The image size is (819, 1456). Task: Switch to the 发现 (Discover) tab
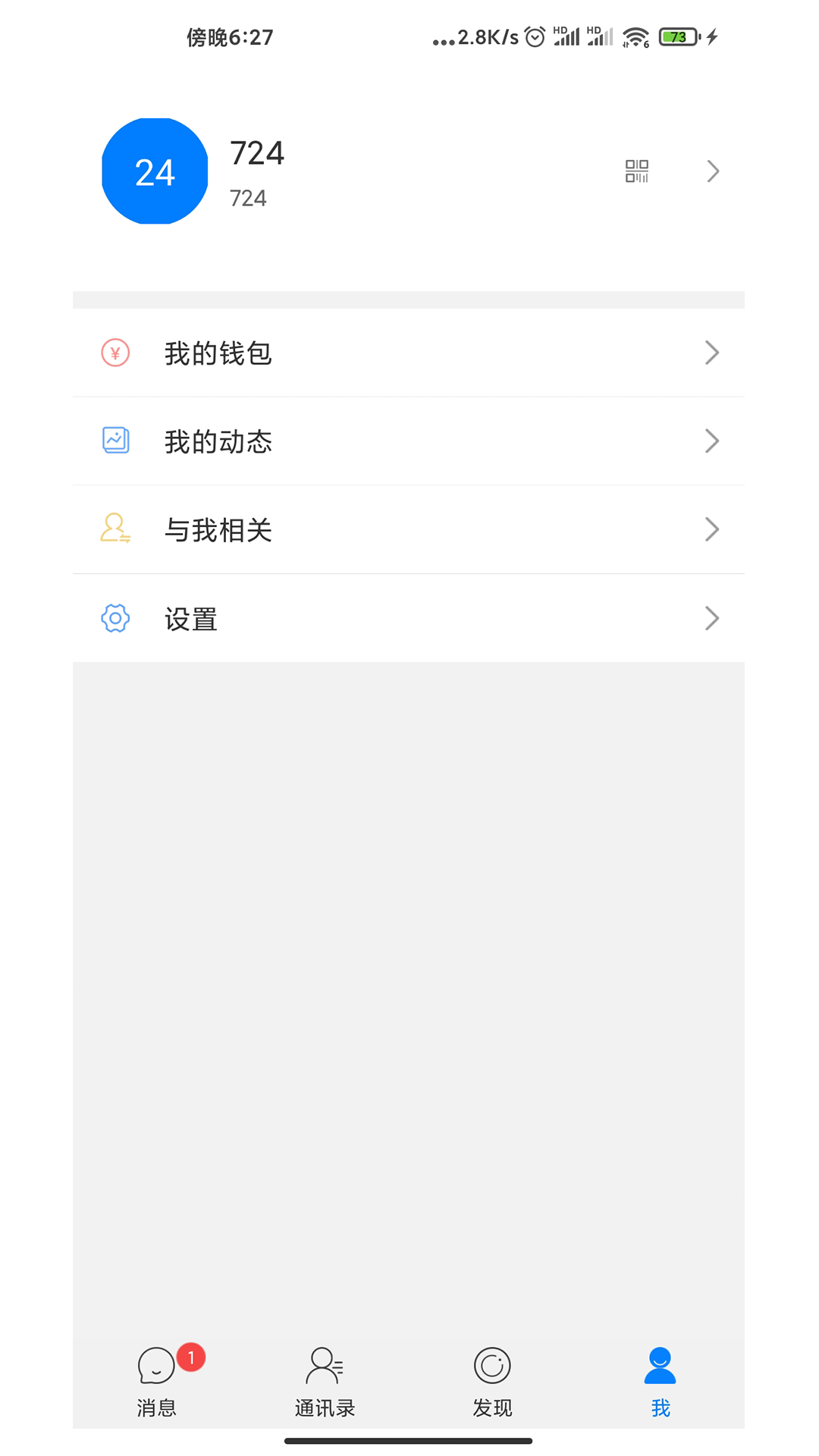pos(492,1382)
